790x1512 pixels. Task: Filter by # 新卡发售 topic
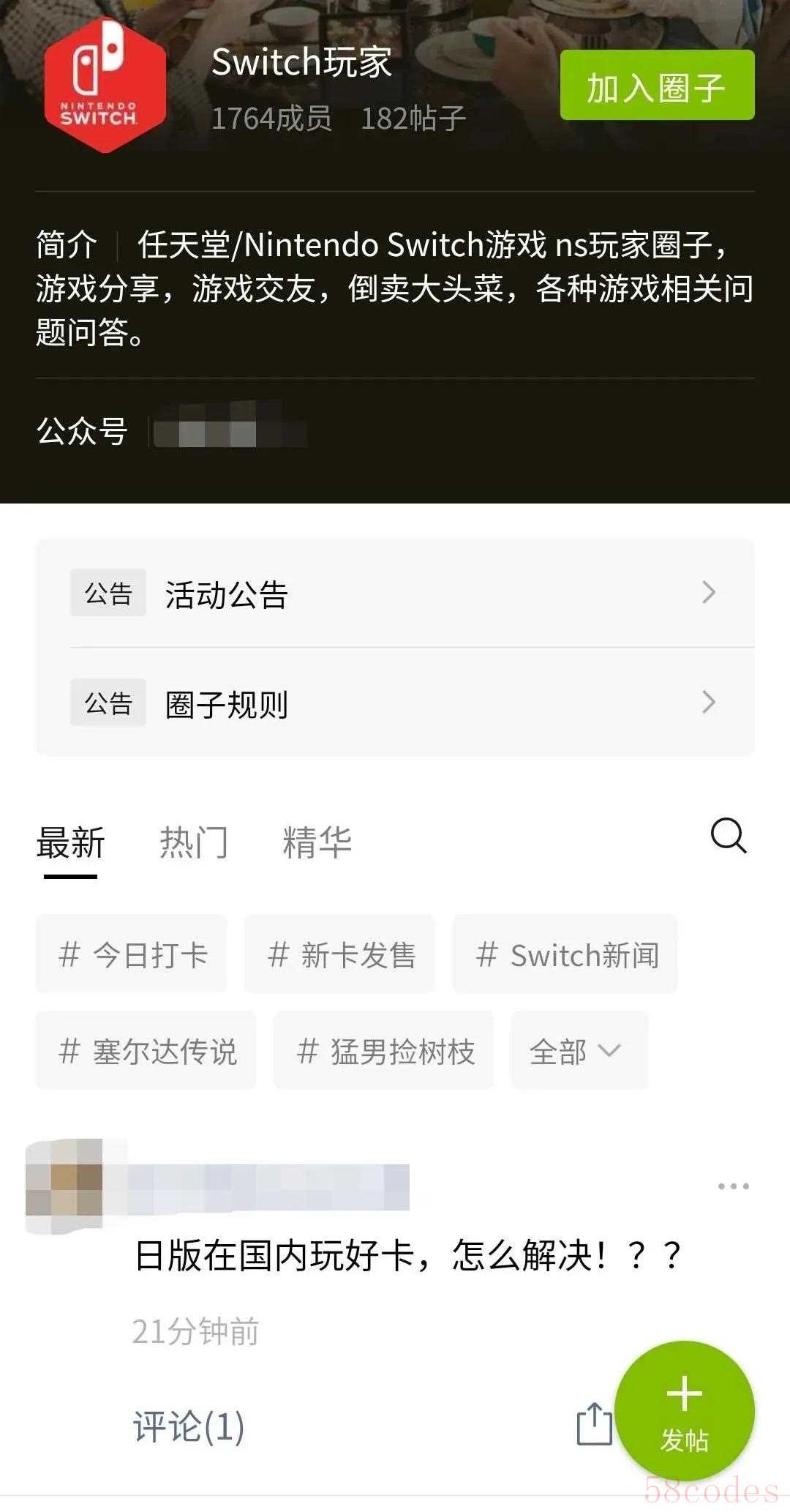340,954
